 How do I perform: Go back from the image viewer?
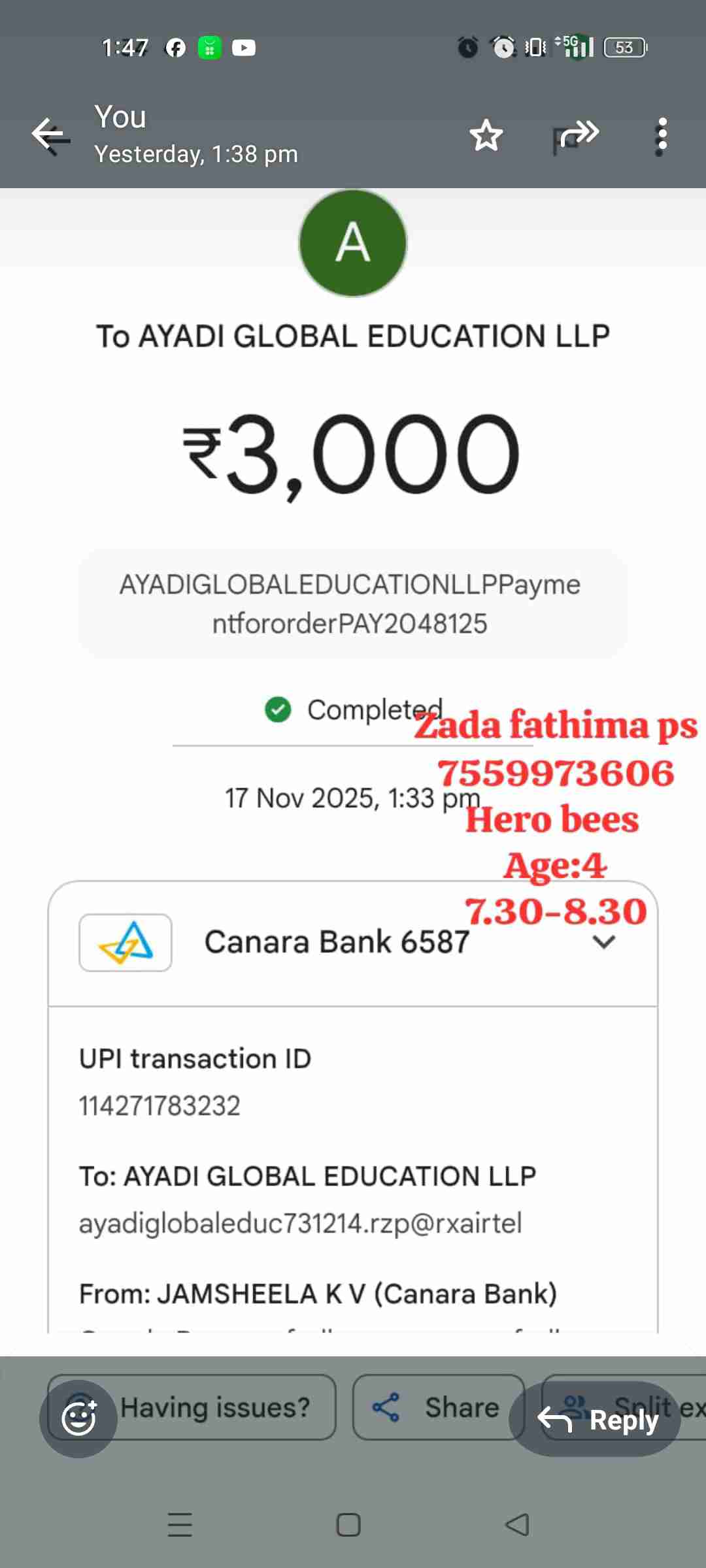point(50,135)
